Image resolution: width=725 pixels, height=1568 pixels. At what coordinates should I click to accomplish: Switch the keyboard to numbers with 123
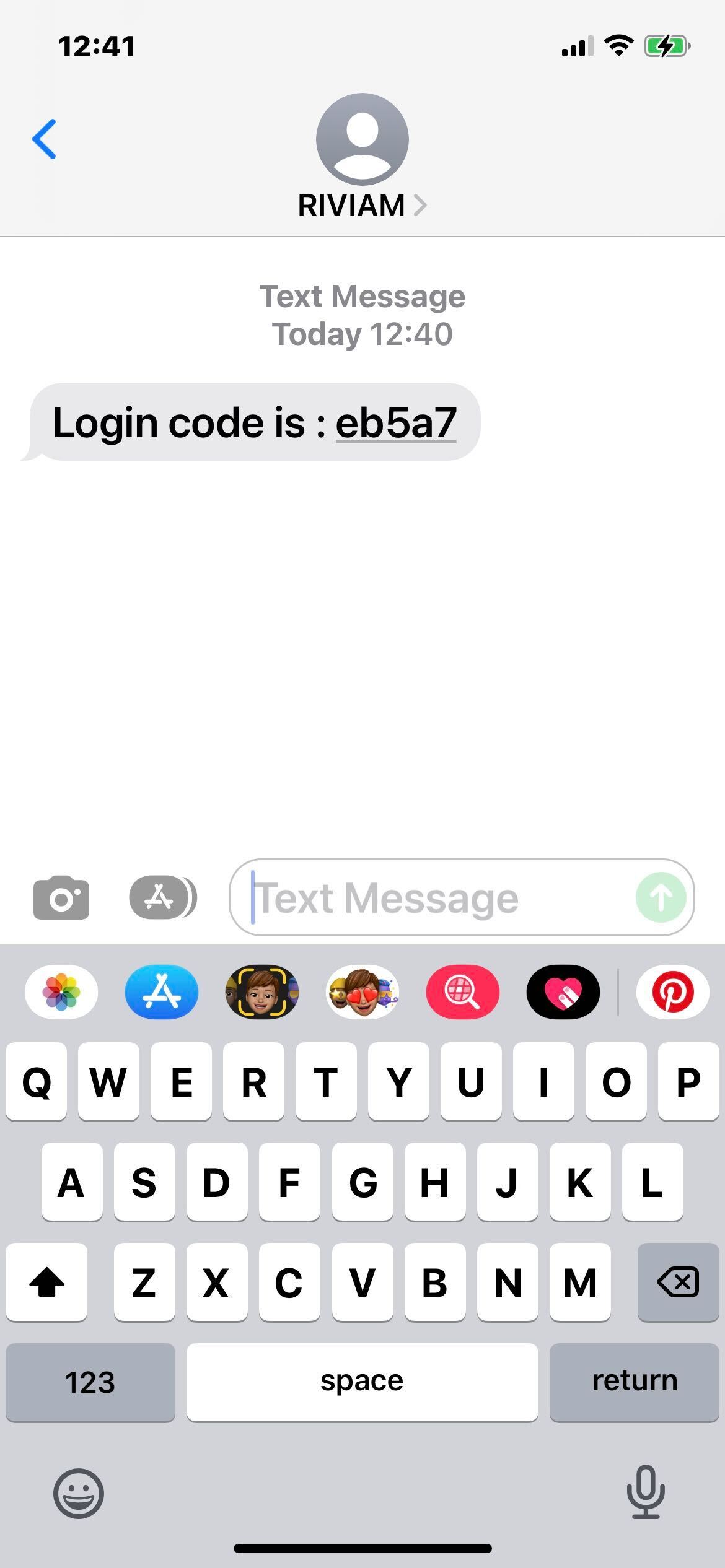point(90,1382)
